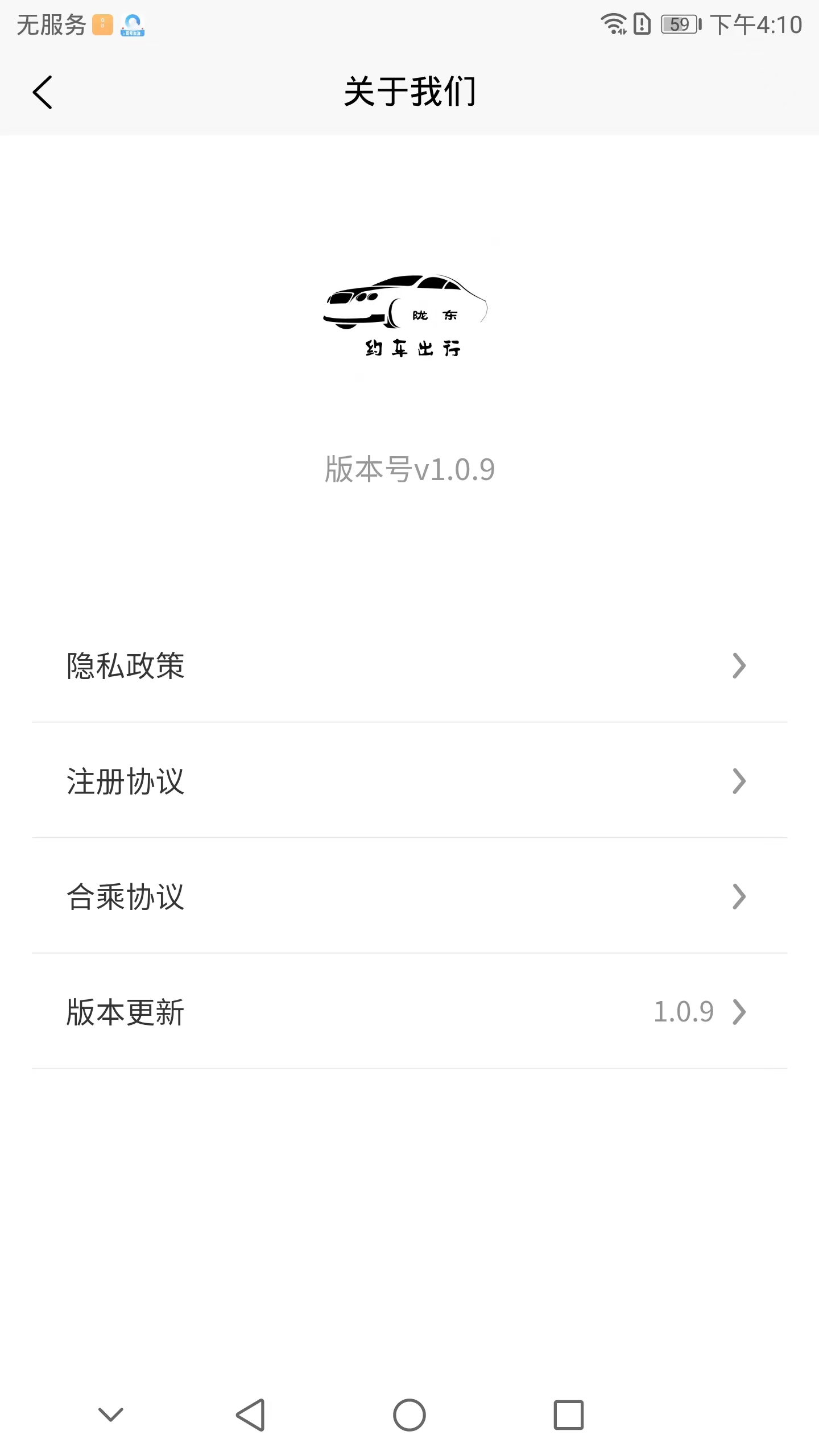Check 版本更新 for a new version
The height and width of the screenshot is (1456, 819).
409,1012
